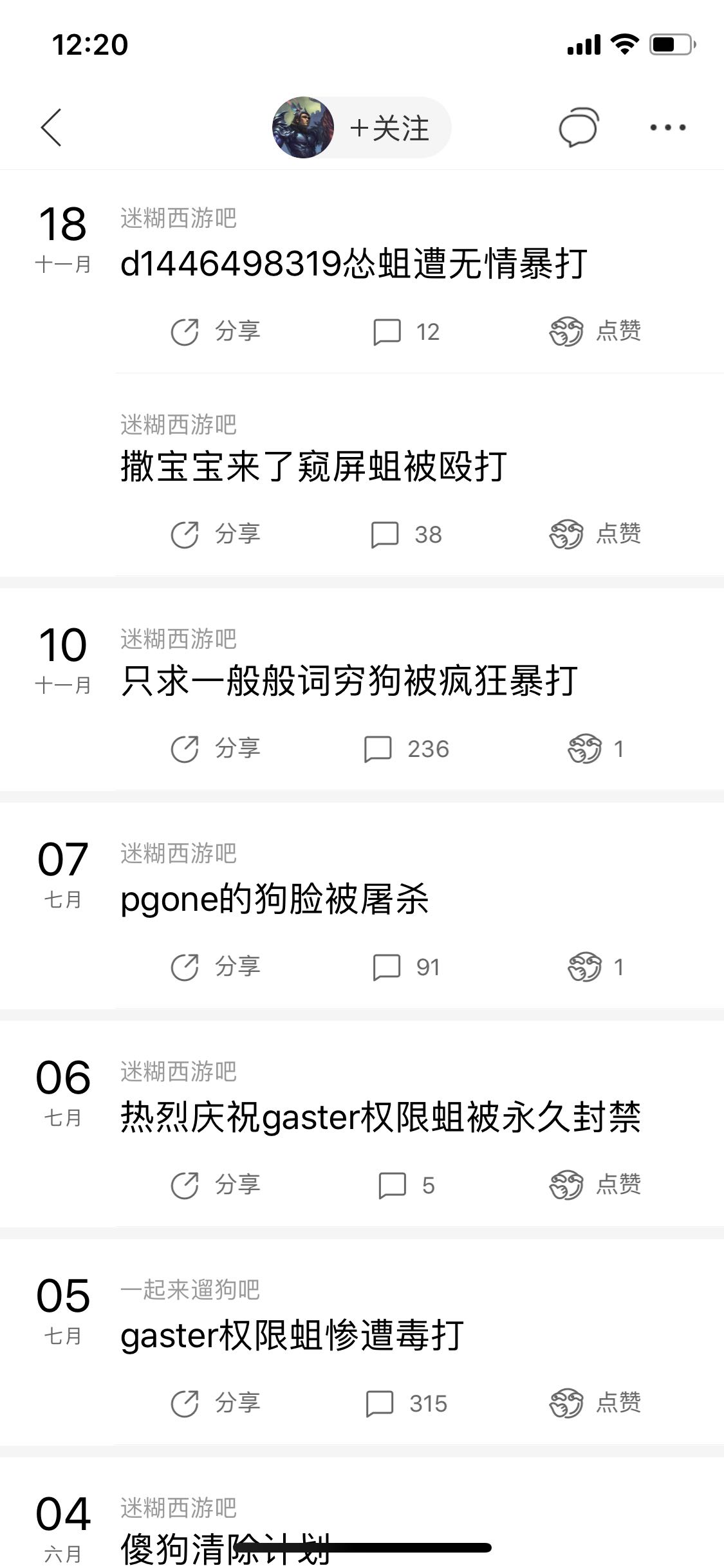Image resolution: width=724 pixels, height=1568 pixels.
Task: Open the three-dot overflow menu
Action: 667,127
